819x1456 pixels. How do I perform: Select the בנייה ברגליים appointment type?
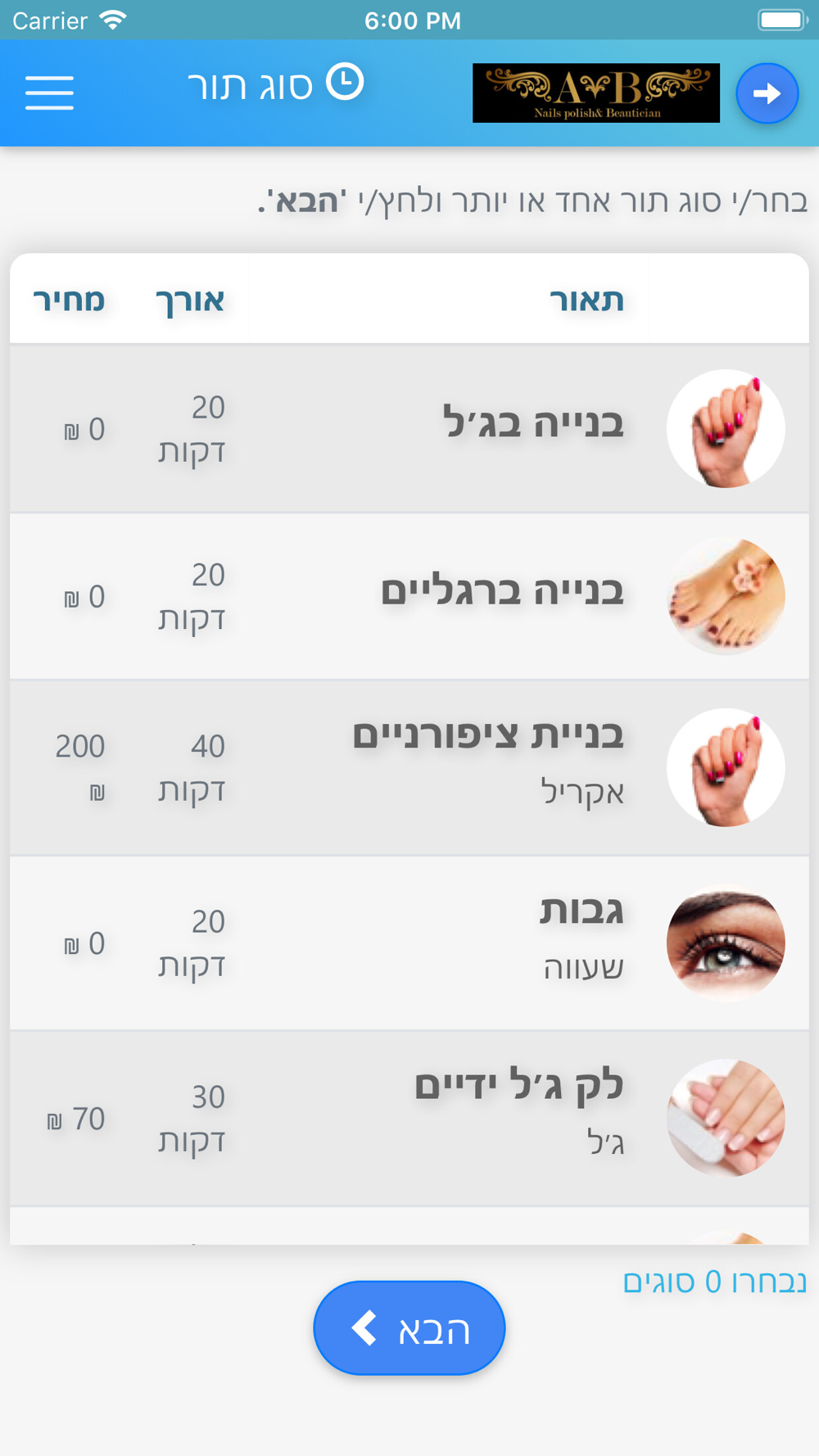409,596
